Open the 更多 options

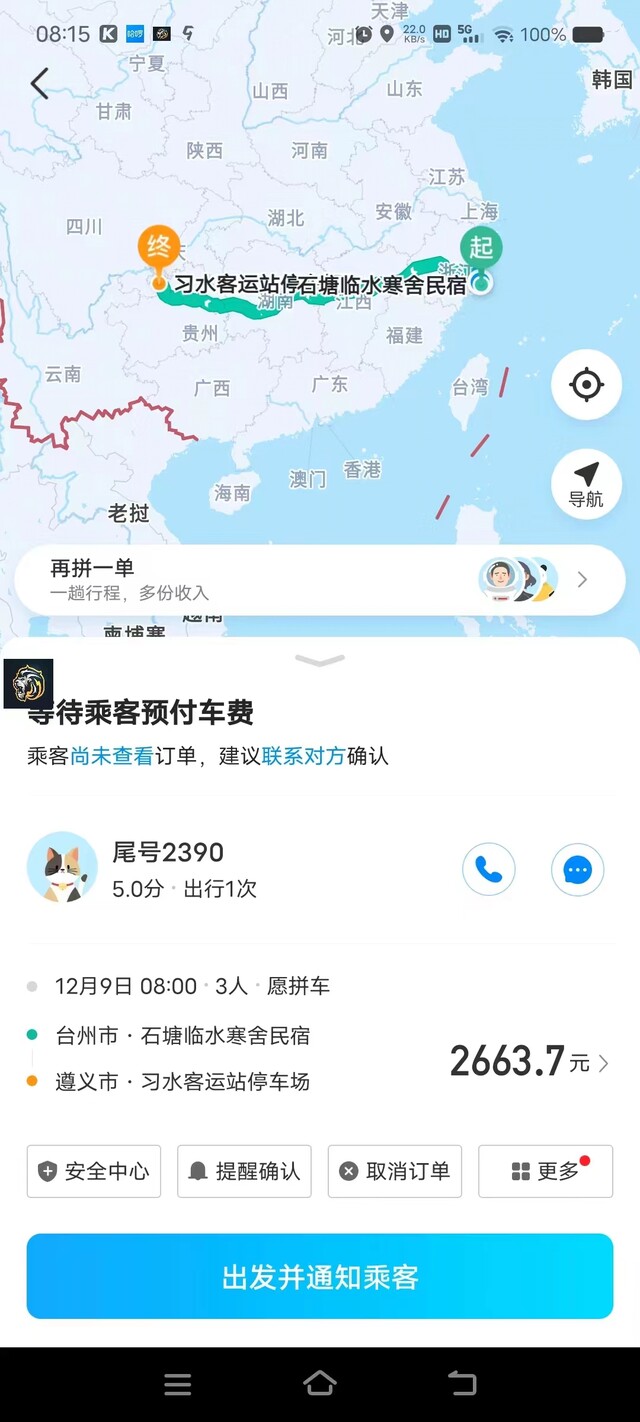click(x=546, y=1171)
